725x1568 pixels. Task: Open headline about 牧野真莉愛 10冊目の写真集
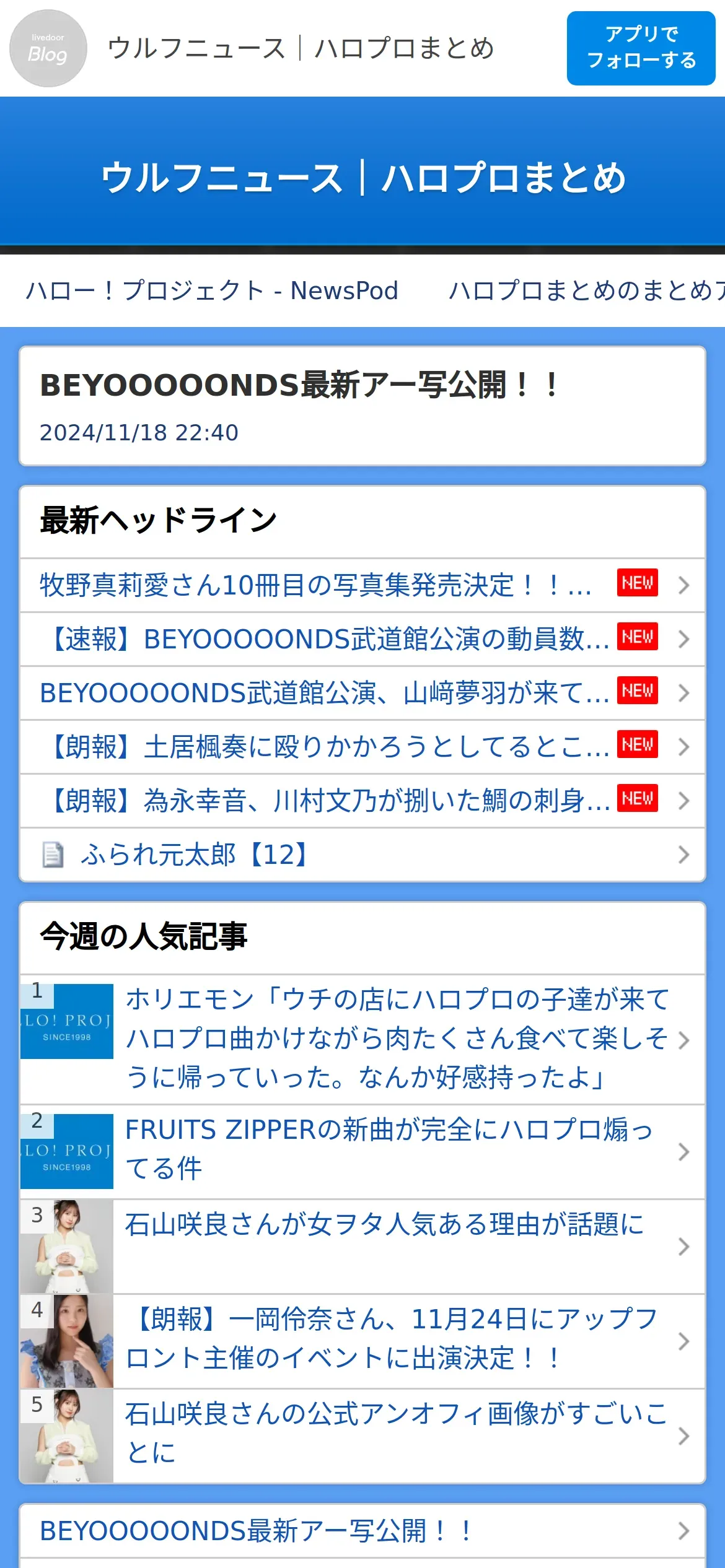tap(362, 585)
